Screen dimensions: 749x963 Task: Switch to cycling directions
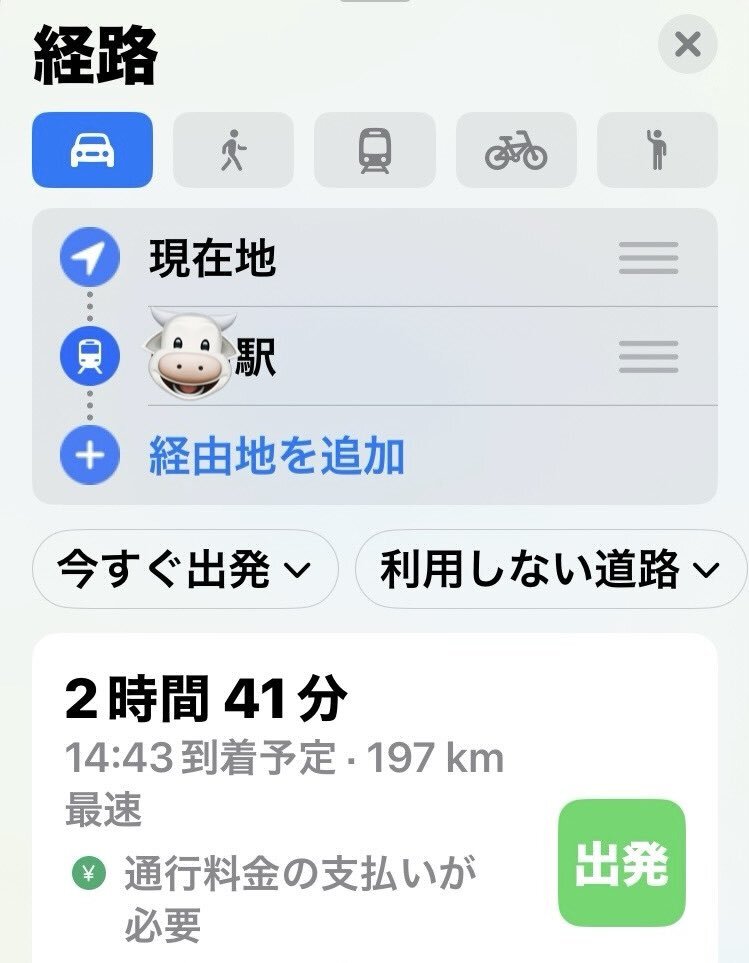pyautogui.click(x=516, y=150)
